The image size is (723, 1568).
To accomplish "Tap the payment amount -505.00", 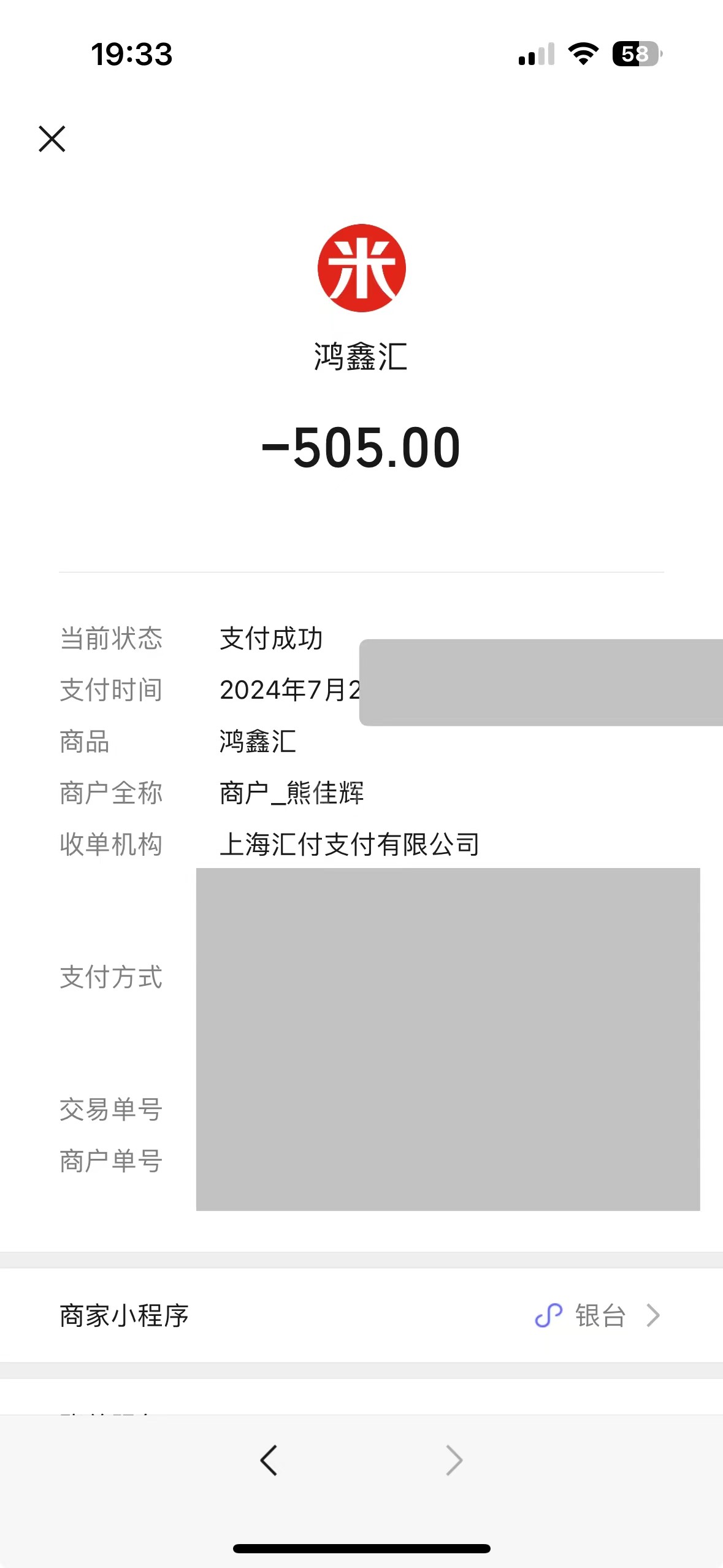I will click(x=361, y=447).
